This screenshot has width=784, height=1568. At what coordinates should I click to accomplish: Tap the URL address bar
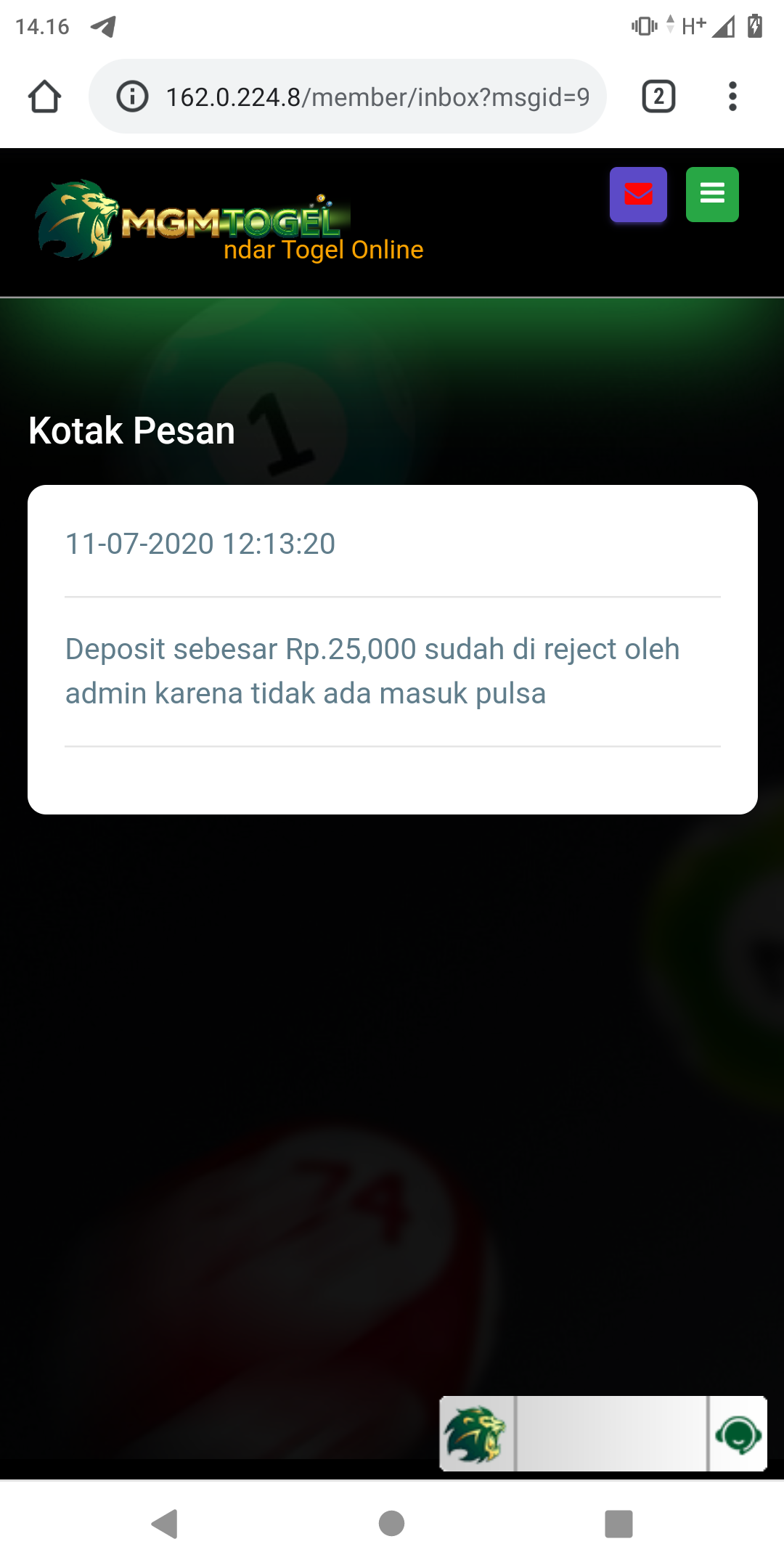click(377, 97)
